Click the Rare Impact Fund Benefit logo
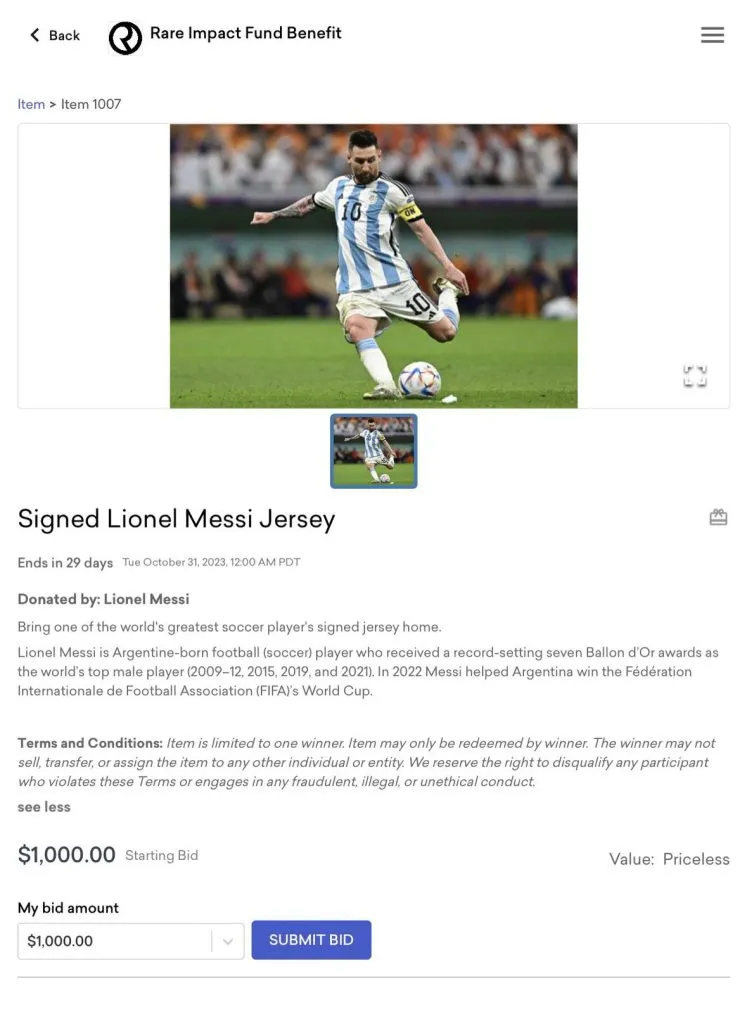This screenshot has width=747, height=1024. [x=125, y=35]
